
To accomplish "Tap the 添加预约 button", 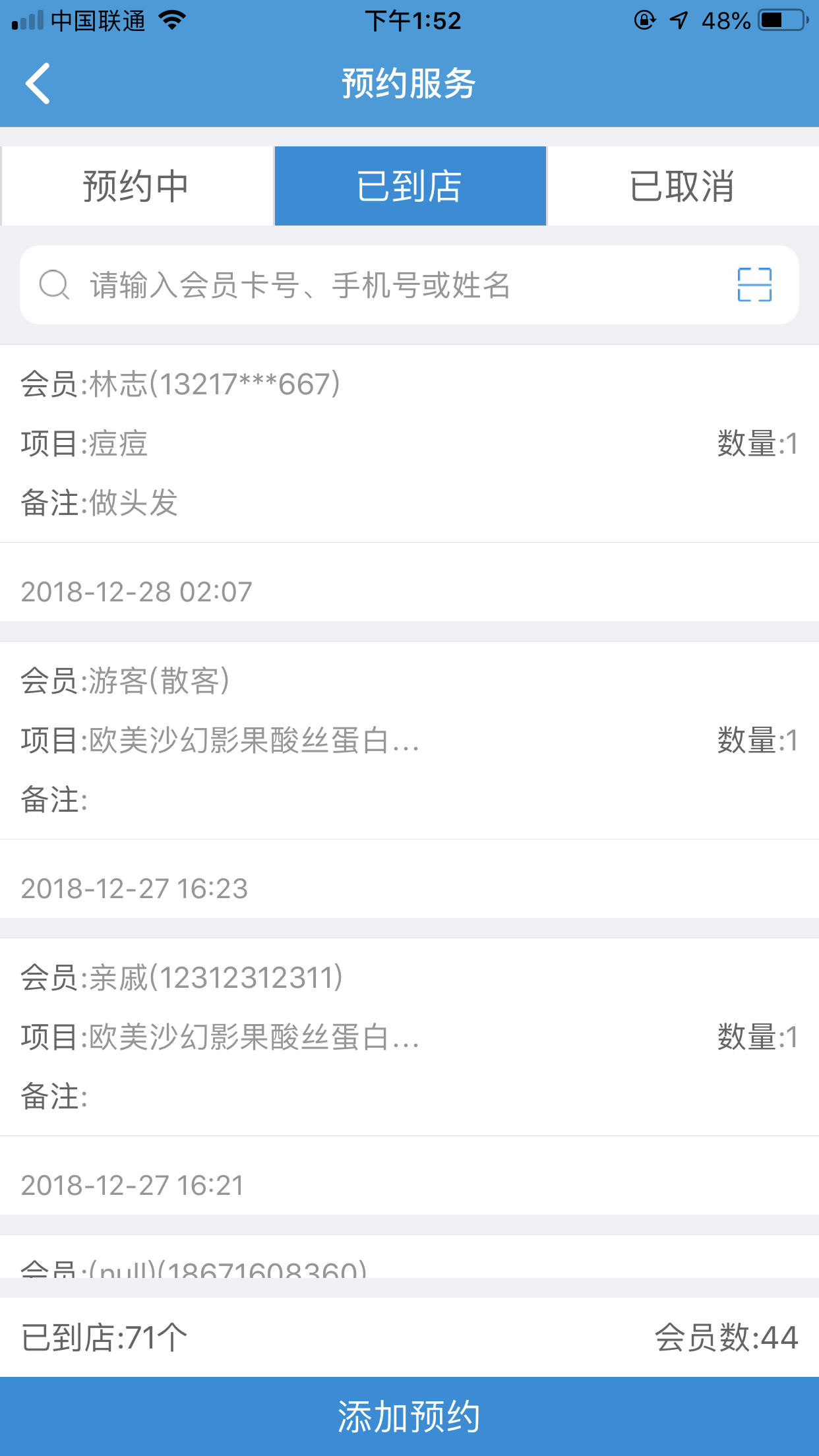I will click(x=409, y=1416).
